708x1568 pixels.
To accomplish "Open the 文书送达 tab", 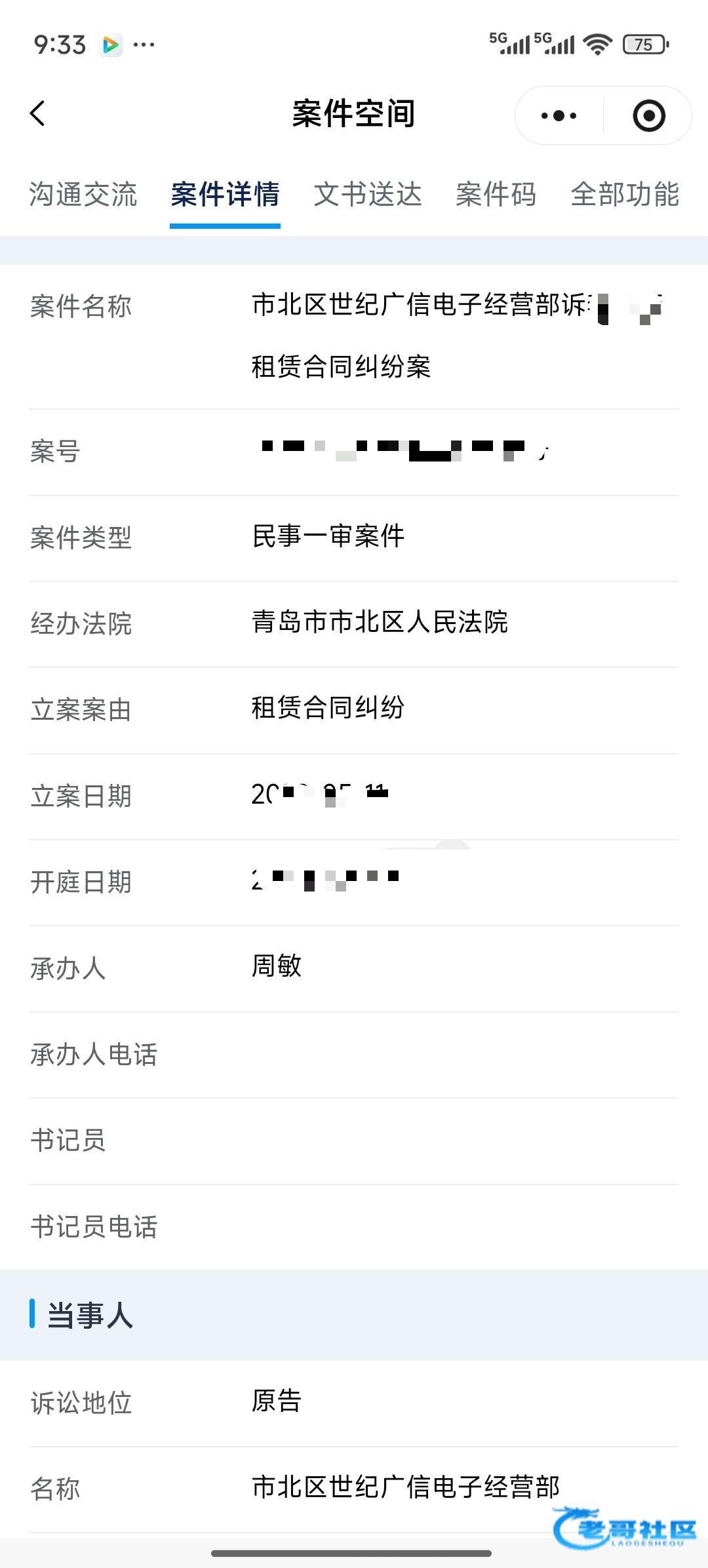I will tap(368, 195).
